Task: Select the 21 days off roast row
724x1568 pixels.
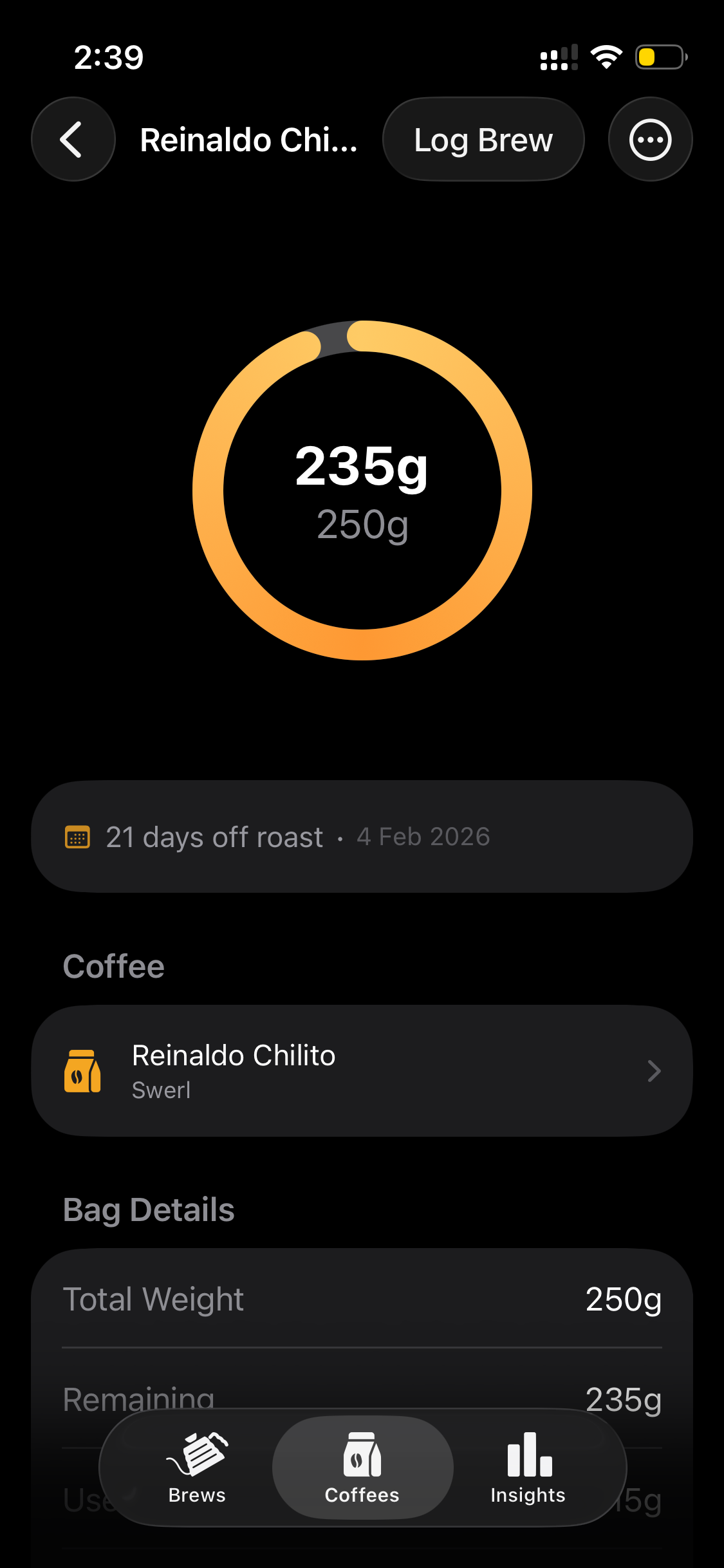Action: 362,836
